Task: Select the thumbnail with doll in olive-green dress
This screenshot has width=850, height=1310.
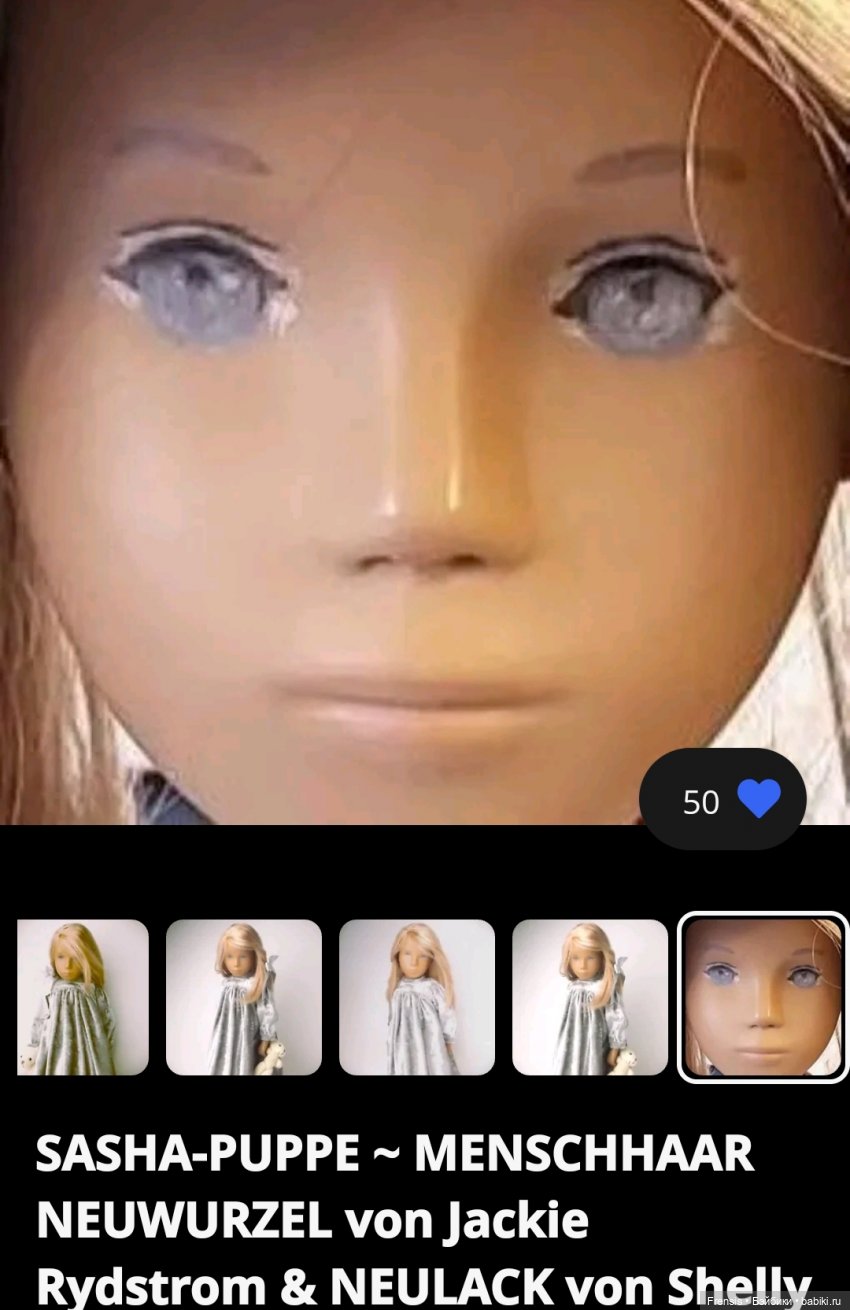Action: coord(82,997)
